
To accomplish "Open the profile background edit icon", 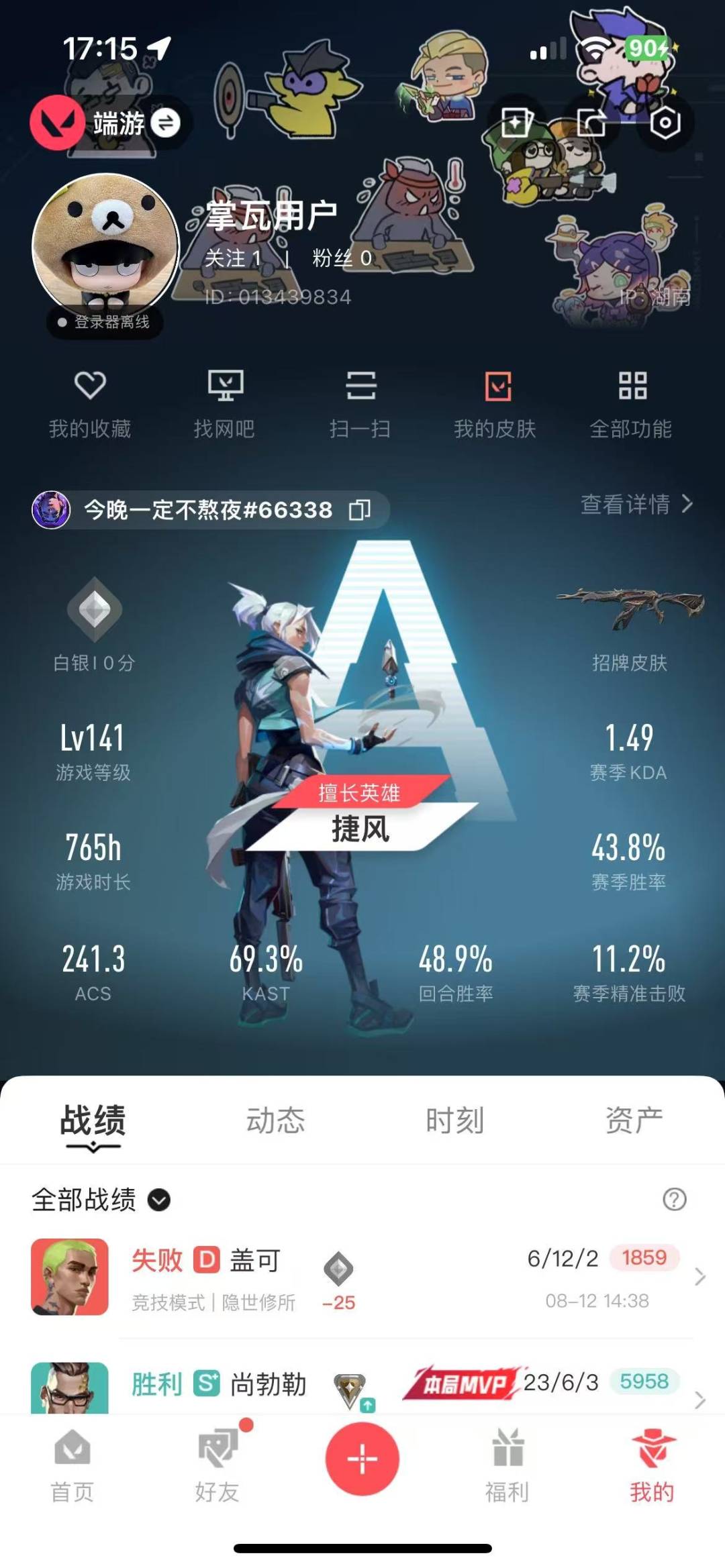I will pyautogui.click(x=516, y=123).
